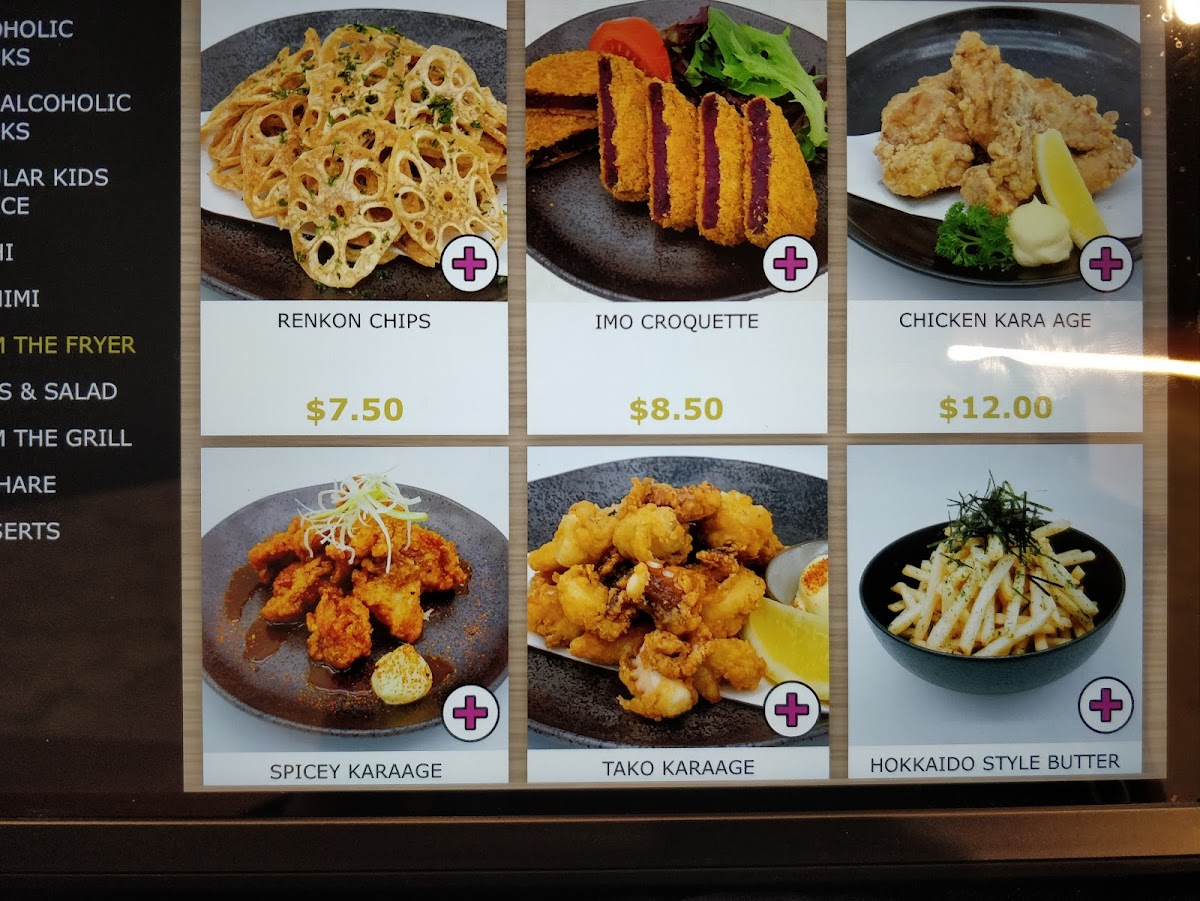
Task: Open the Sashimi category
Action: click(x=20, y=298)
